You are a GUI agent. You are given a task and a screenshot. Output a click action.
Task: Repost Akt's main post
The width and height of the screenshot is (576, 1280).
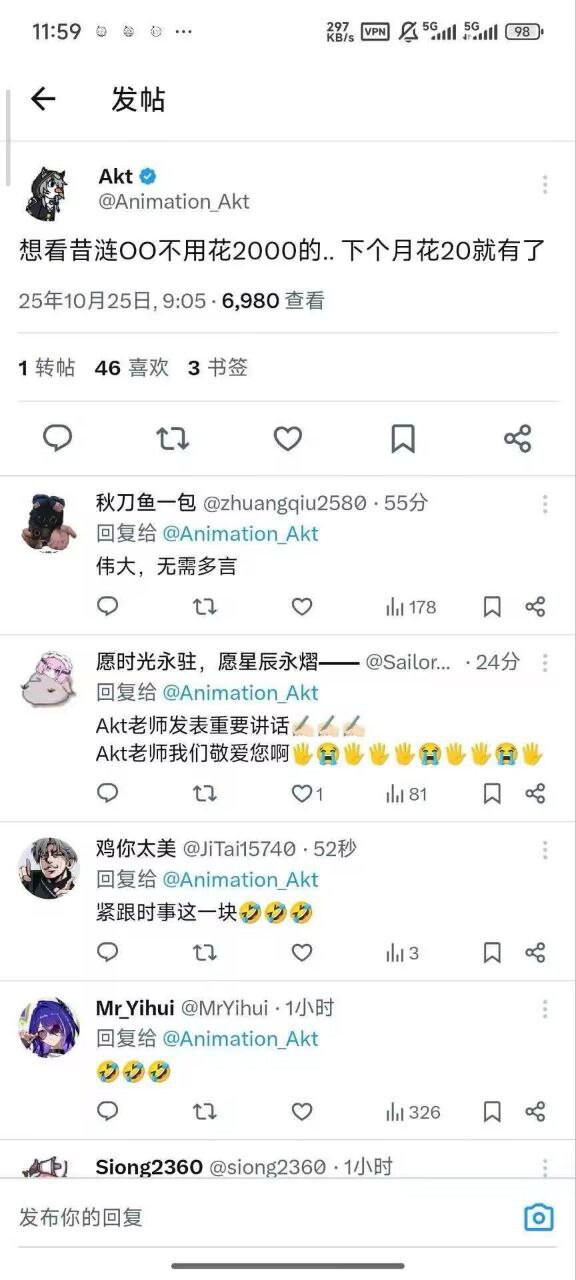[173, 438]
